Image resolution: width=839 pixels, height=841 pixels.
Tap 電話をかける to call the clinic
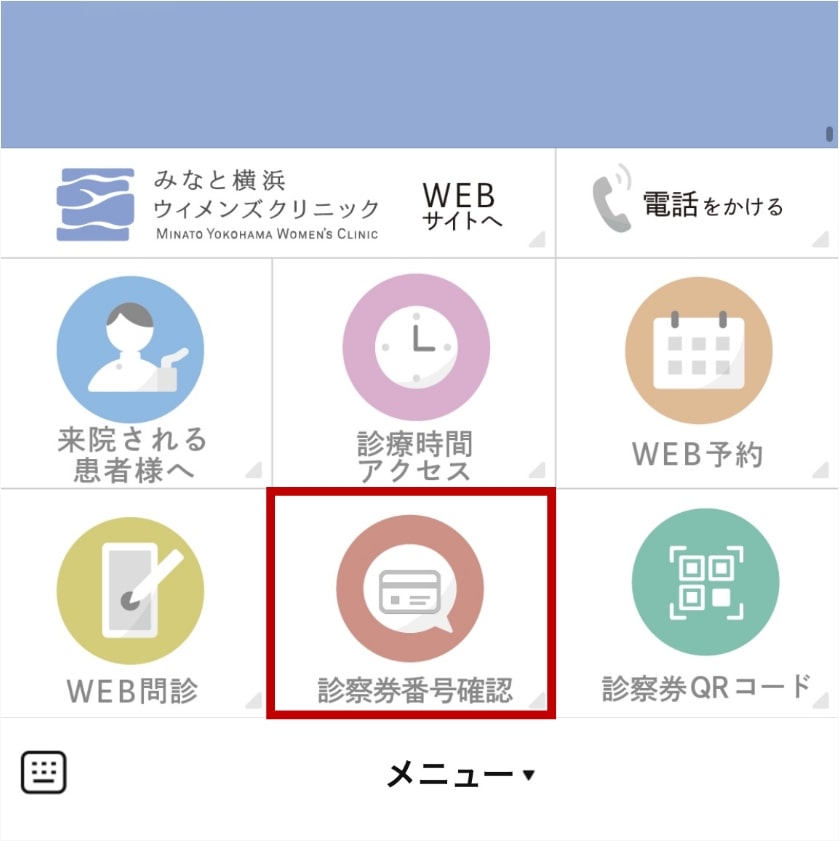click(697, 204)
